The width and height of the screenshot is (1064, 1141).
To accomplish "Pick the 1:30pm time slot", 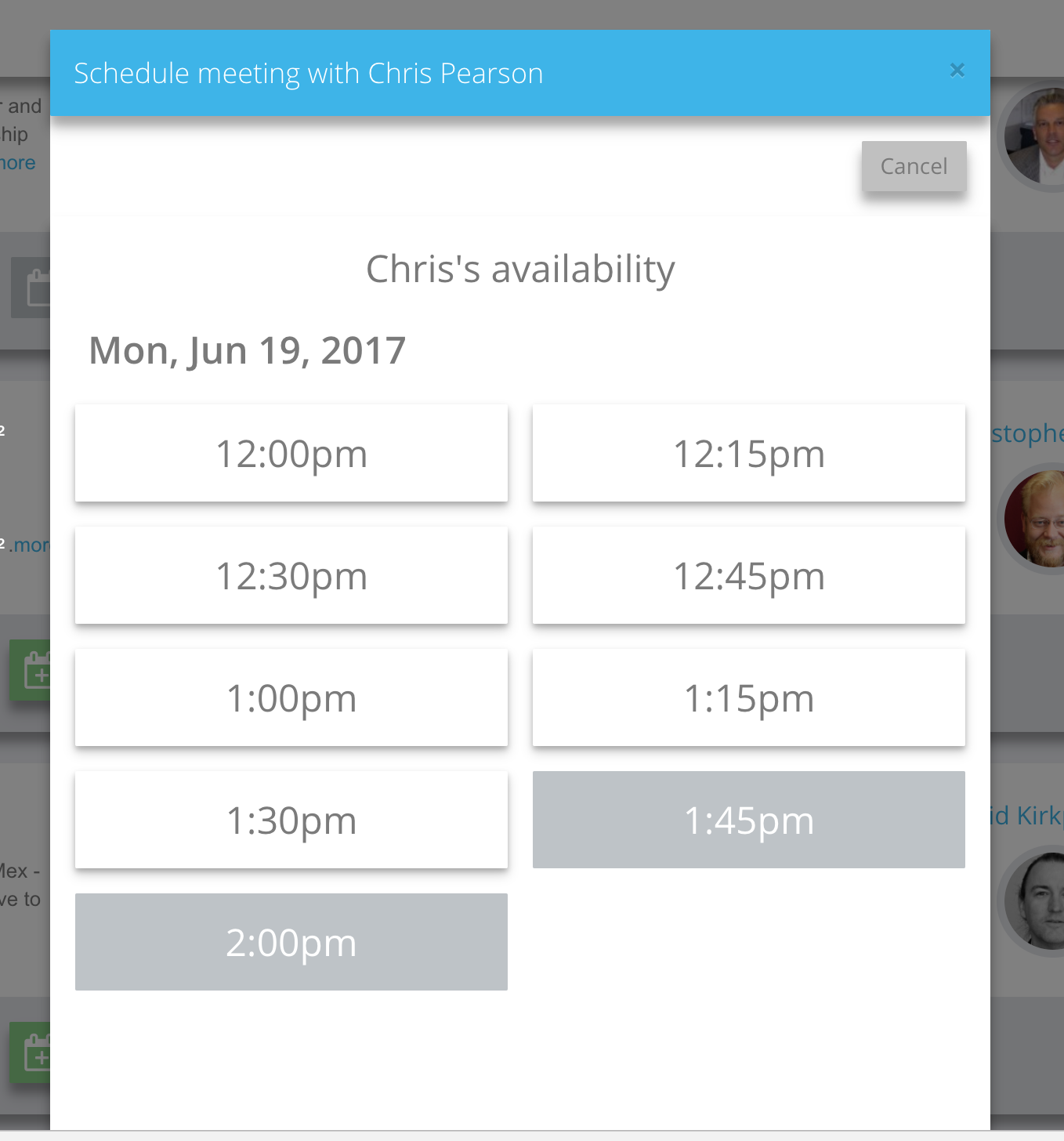I will click(x=291, y=820).
